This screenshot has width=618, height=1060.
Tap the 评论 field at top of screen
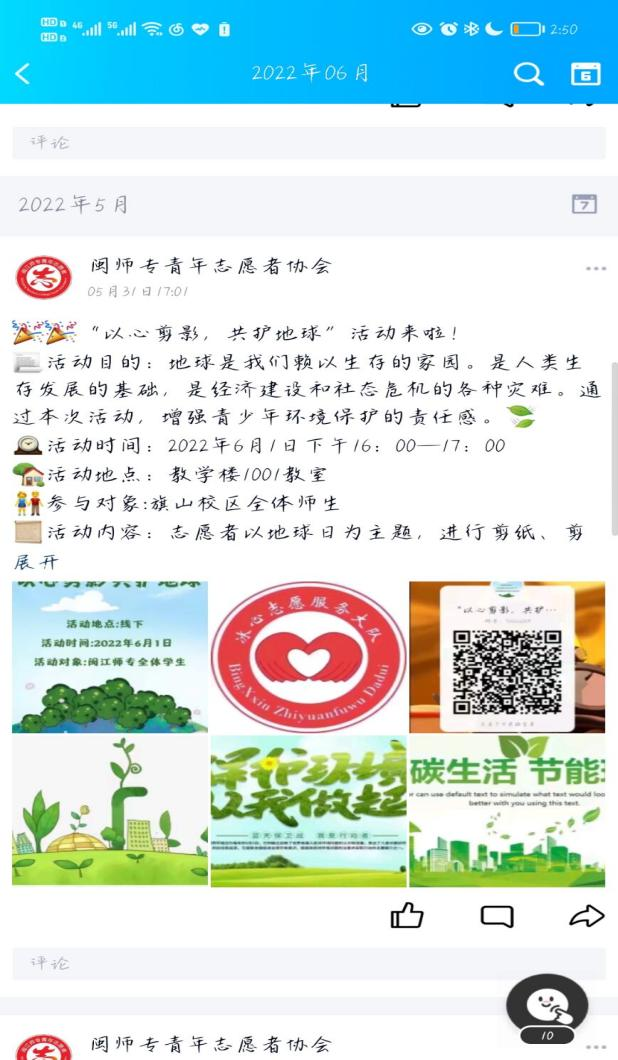point(308,142)
